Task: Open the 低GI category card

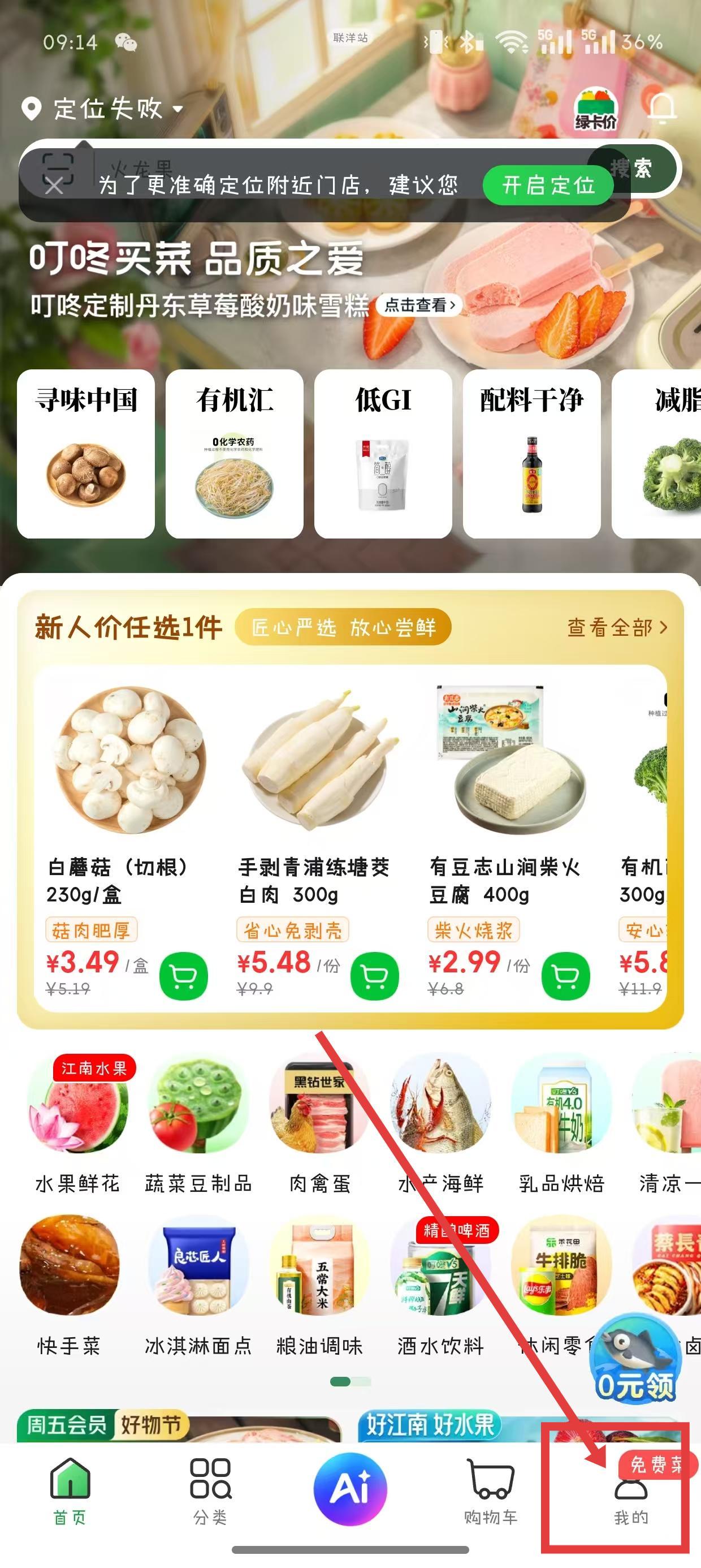Action: point(383,454)
